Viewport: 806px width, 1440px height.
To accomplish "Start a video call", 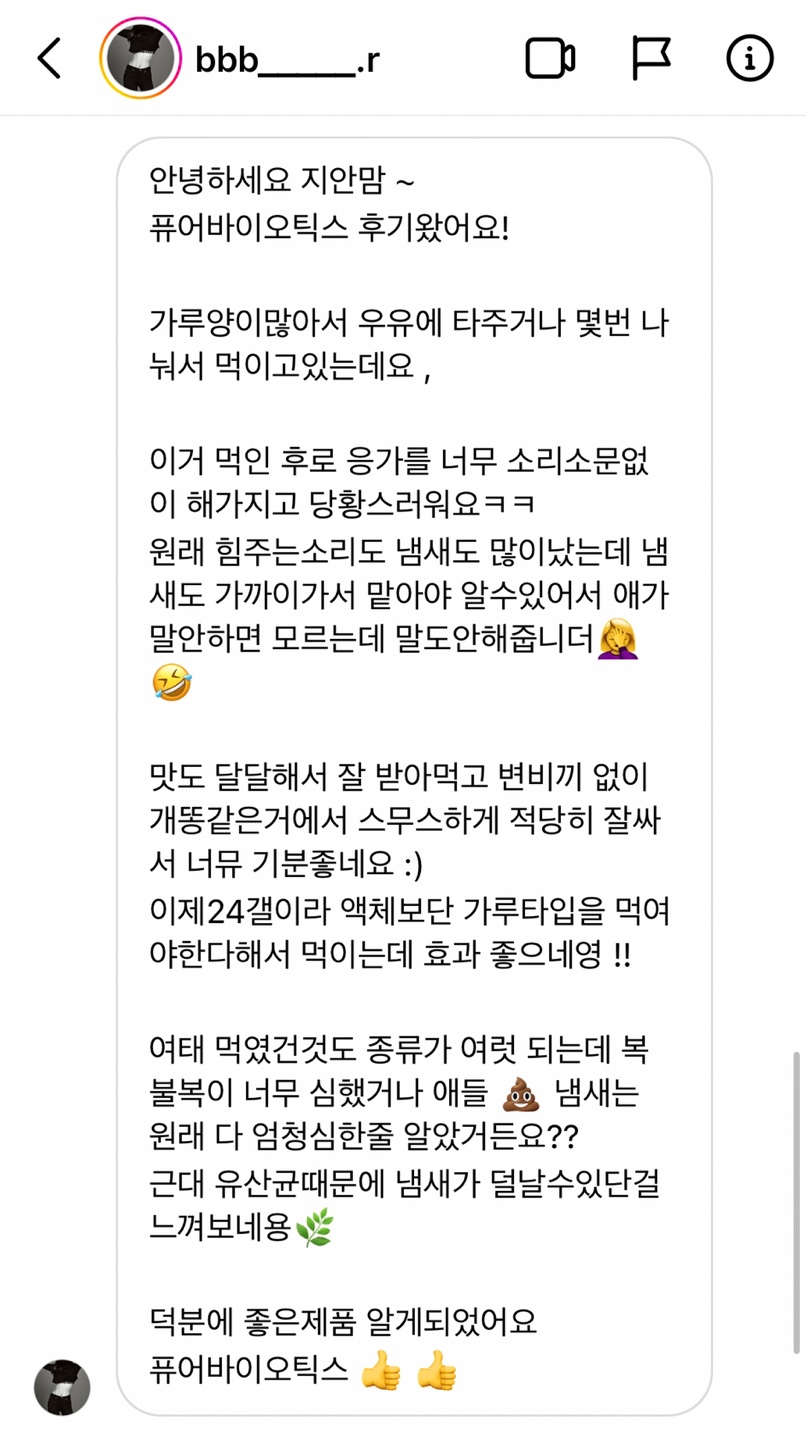I will point(550,59).
